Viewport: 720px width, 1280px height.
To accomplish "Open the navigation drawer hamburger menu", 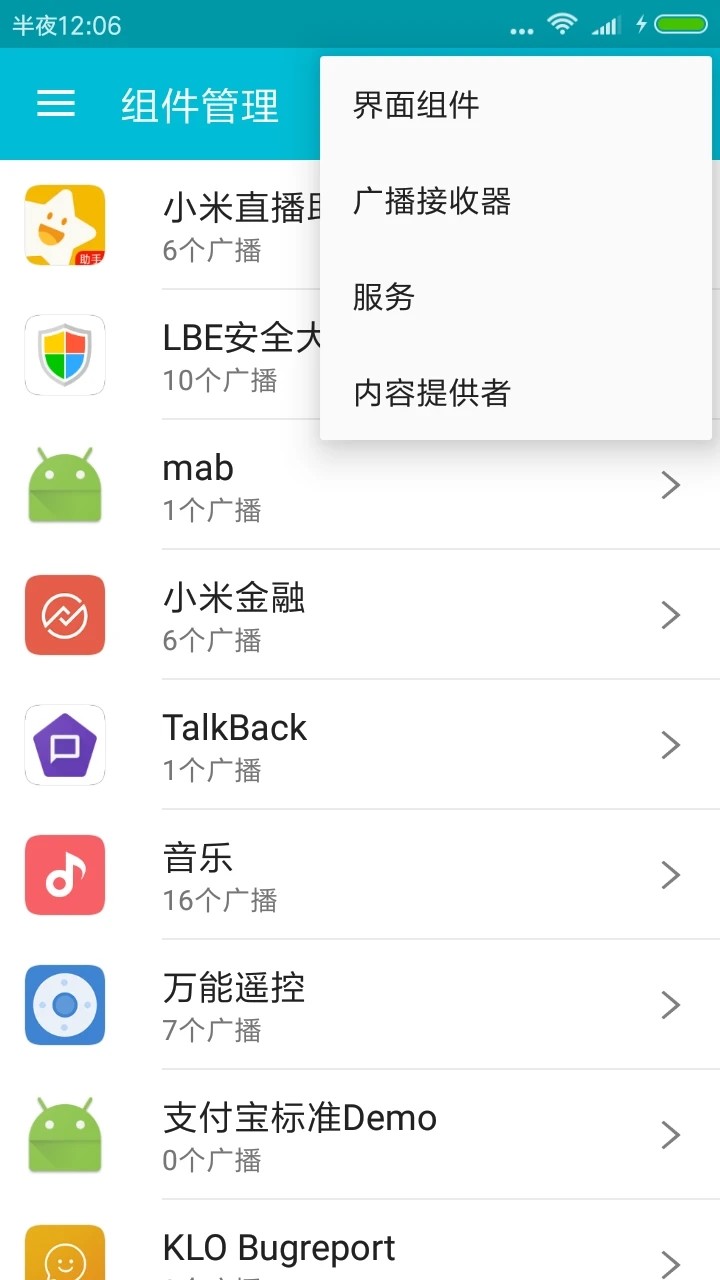I will click(x=56, y=105).
